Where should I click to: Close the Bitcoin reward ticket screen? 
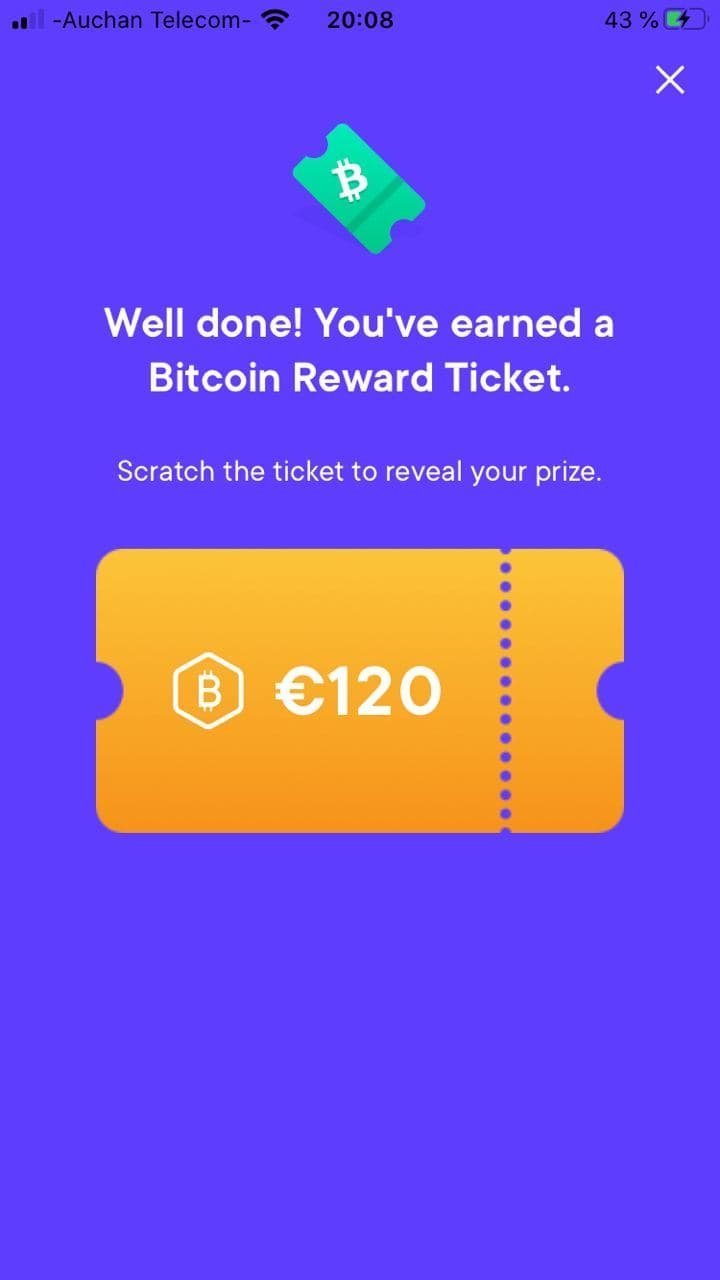click(669, 80)
